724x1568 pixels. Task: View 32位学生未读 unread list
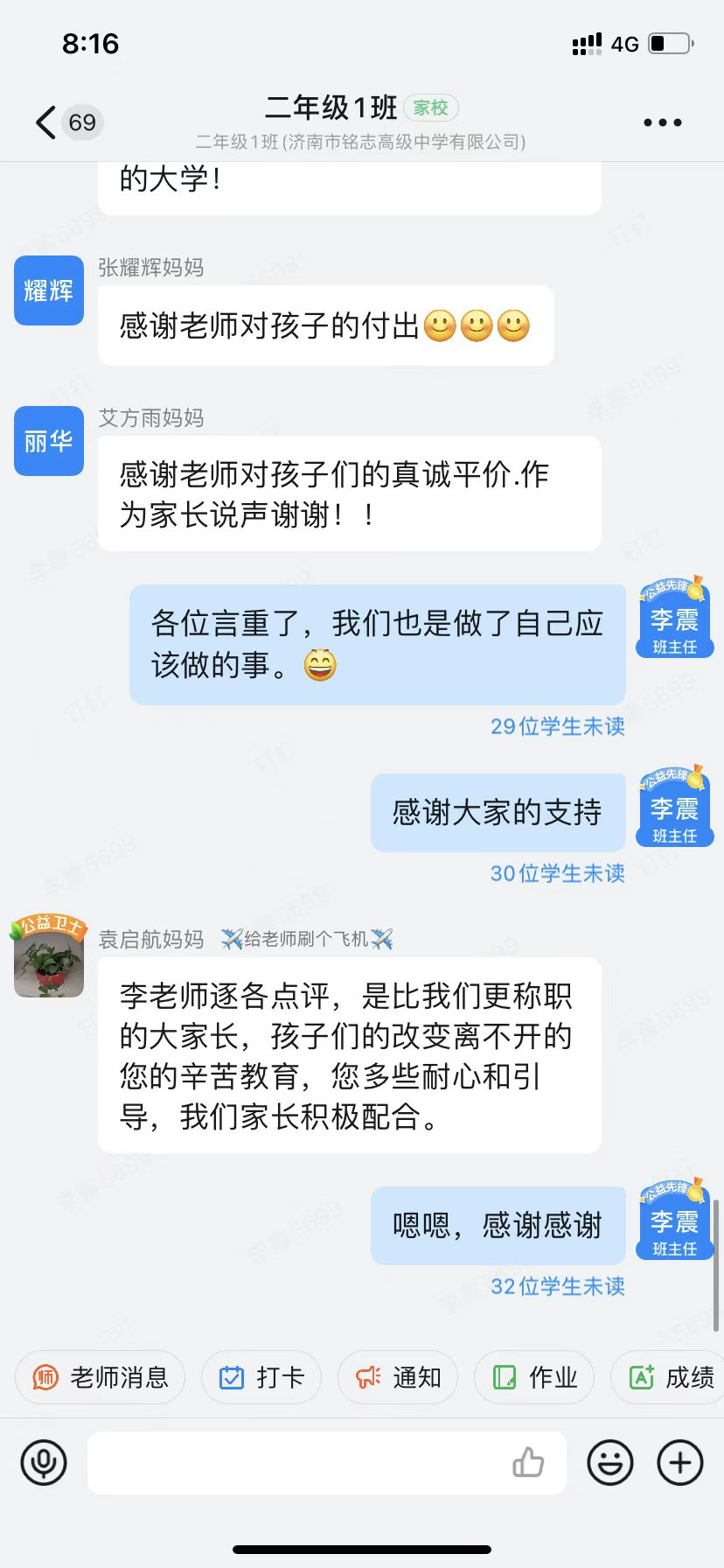coord(557,1286)
